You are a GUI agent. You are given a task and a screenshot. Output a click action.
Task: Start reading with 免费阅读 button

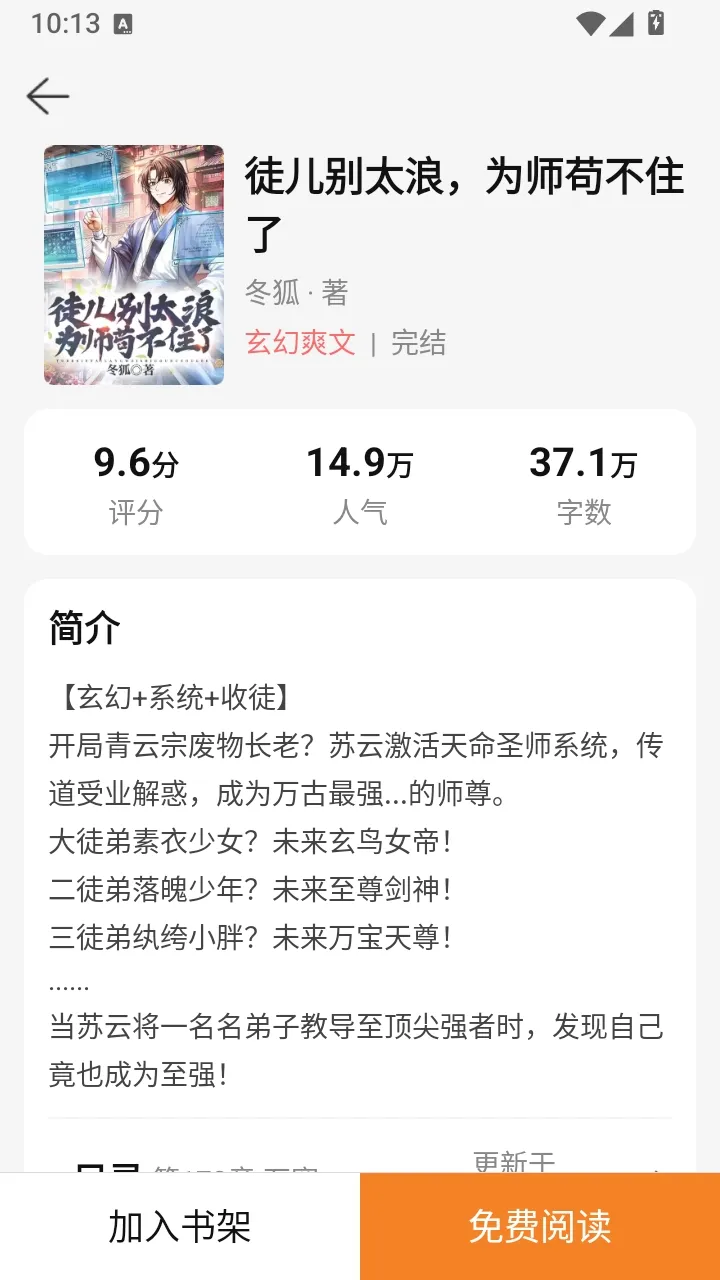coord(540,1226)
